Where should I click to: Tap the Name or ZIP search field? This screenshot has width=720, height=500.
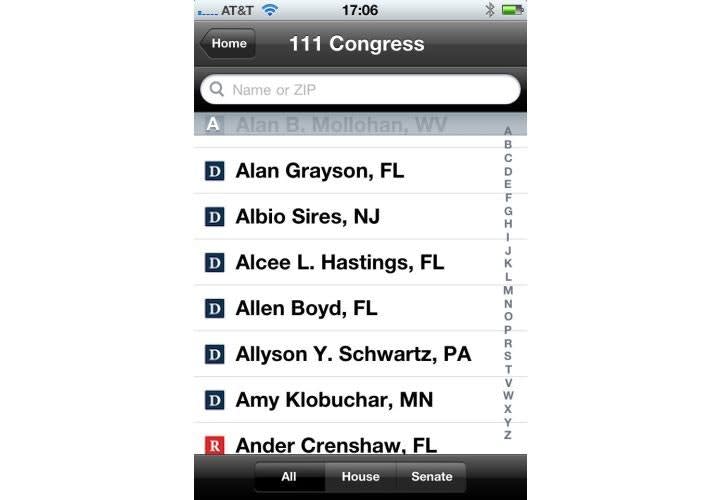click(360, 90)
